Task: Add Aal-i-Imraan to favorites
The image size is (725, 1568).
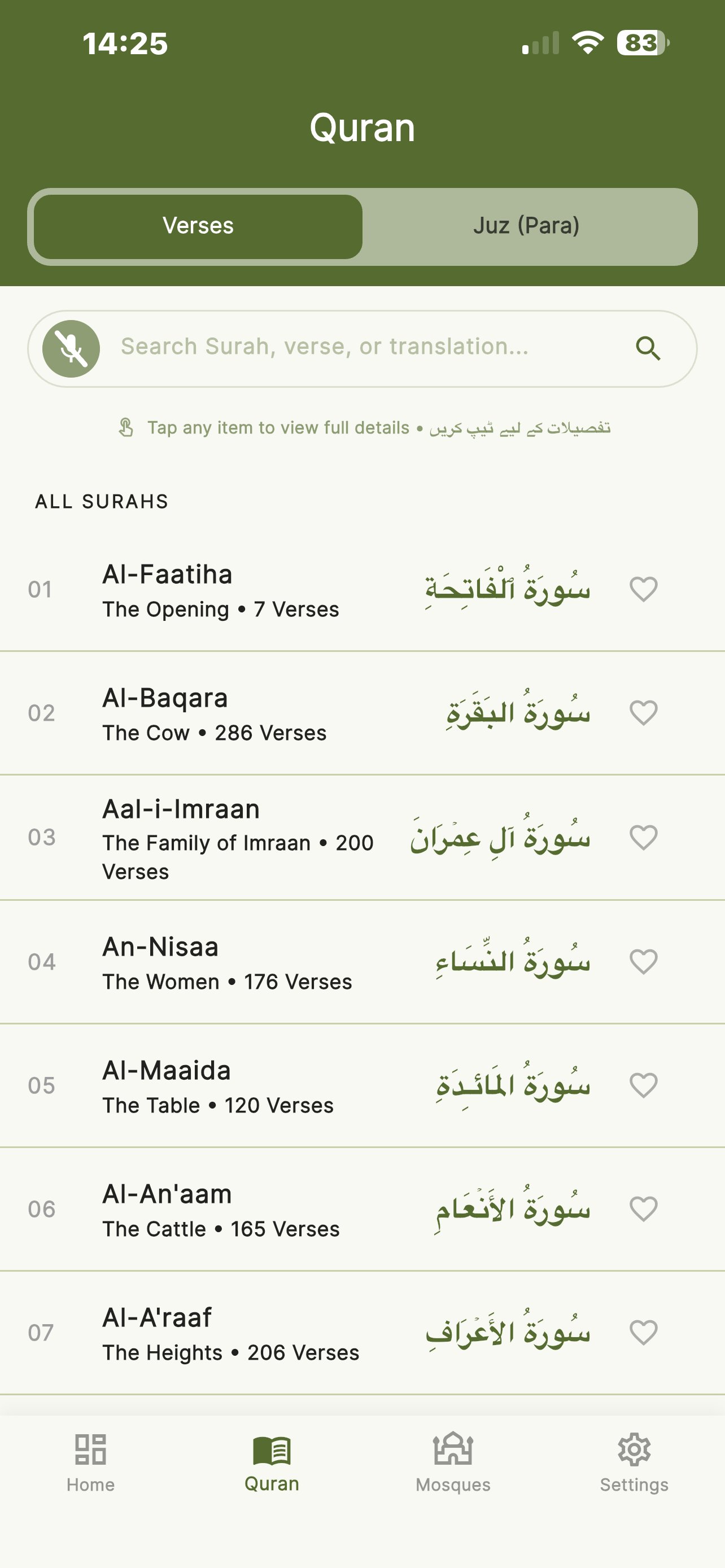Action: point(644,838)
